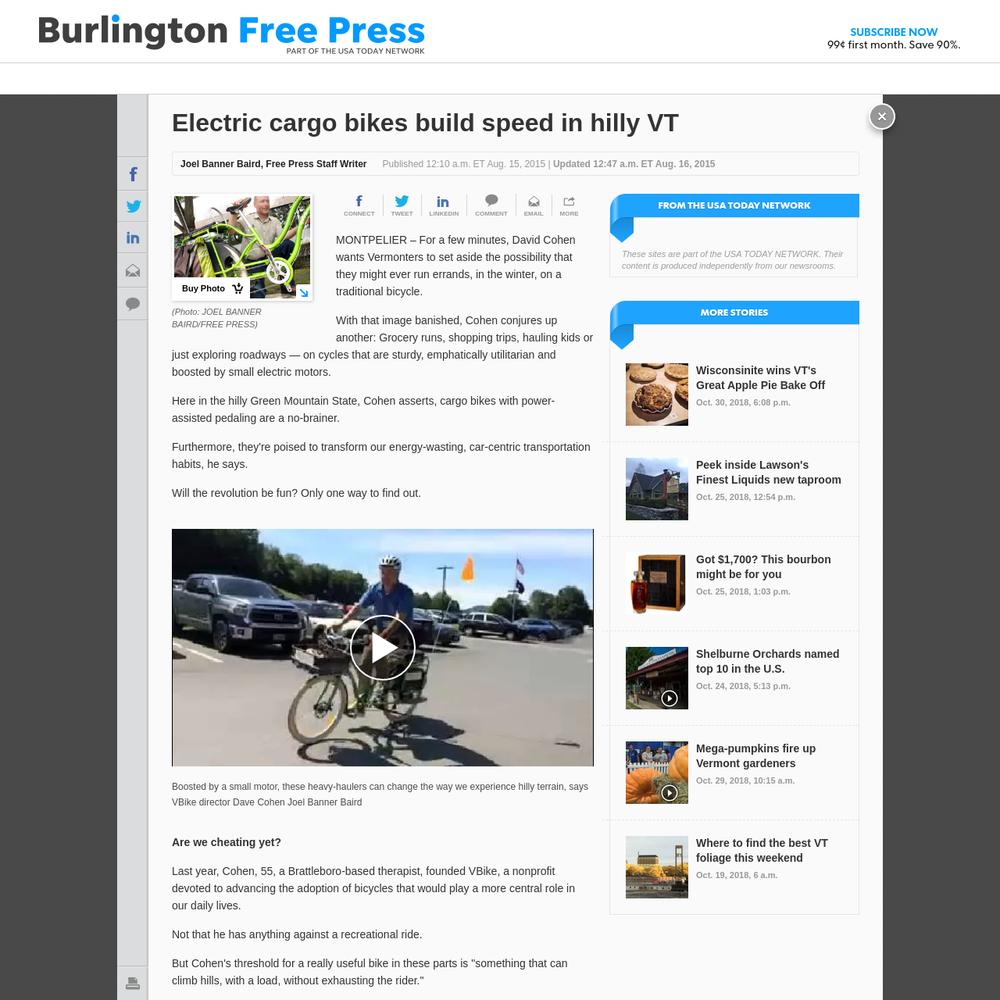1000x1000 pixels.
Task: Read the $1,700 bourbon story
Action: tap(763, 567)
